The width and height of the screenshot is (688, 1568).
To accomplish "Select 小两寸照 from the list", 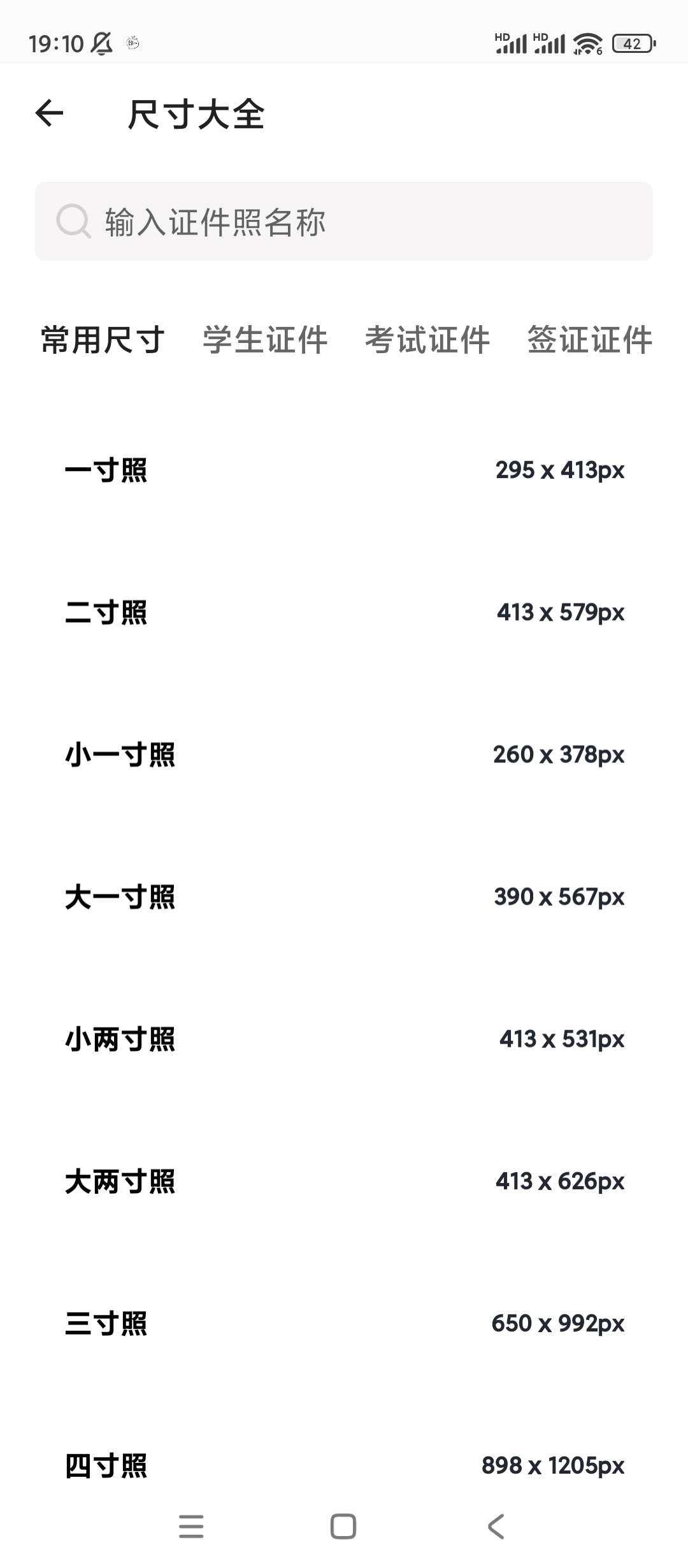I will (x=344, y=1040).
